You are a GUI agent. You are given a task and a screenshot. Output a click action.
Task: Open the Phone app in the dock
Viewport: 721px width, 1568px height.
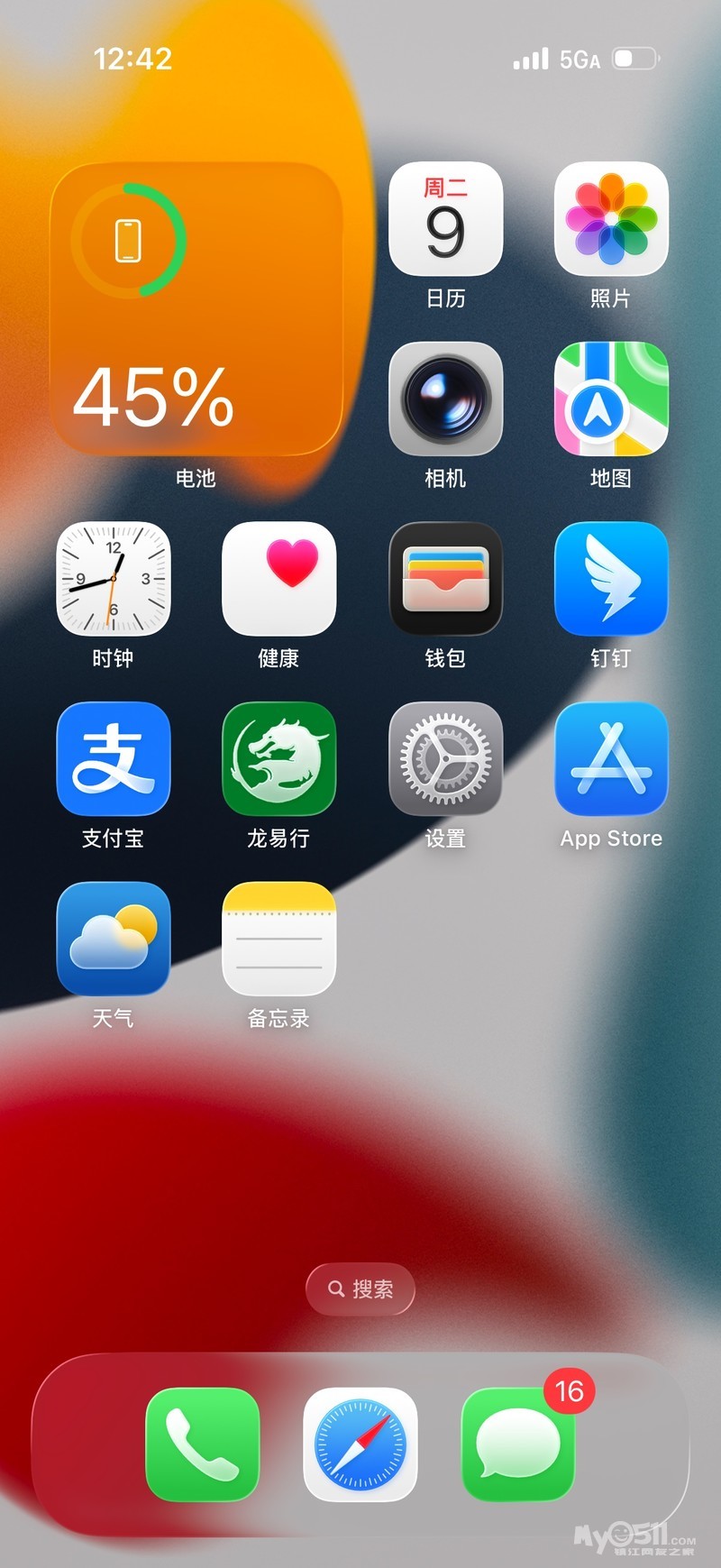pyautogui.click(x=203, y=1444)
